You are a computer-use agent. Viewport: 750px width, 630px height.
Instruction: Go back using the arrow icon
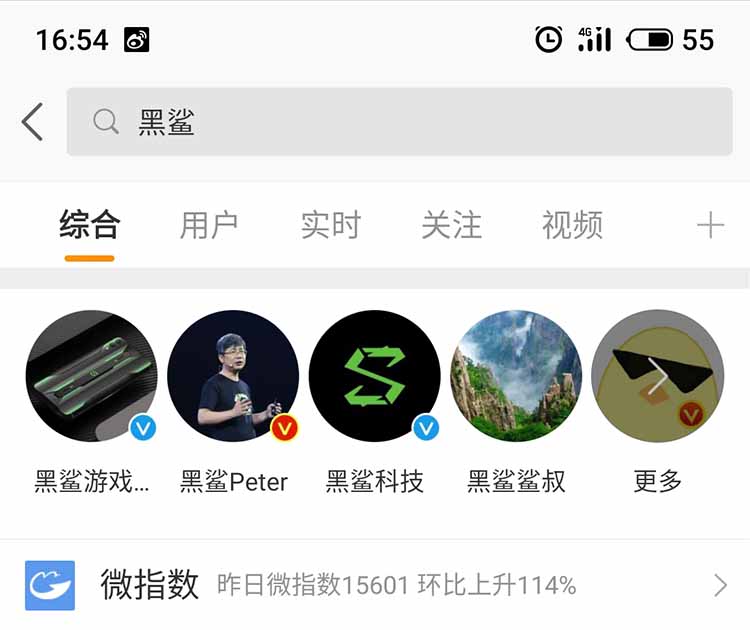33,122
